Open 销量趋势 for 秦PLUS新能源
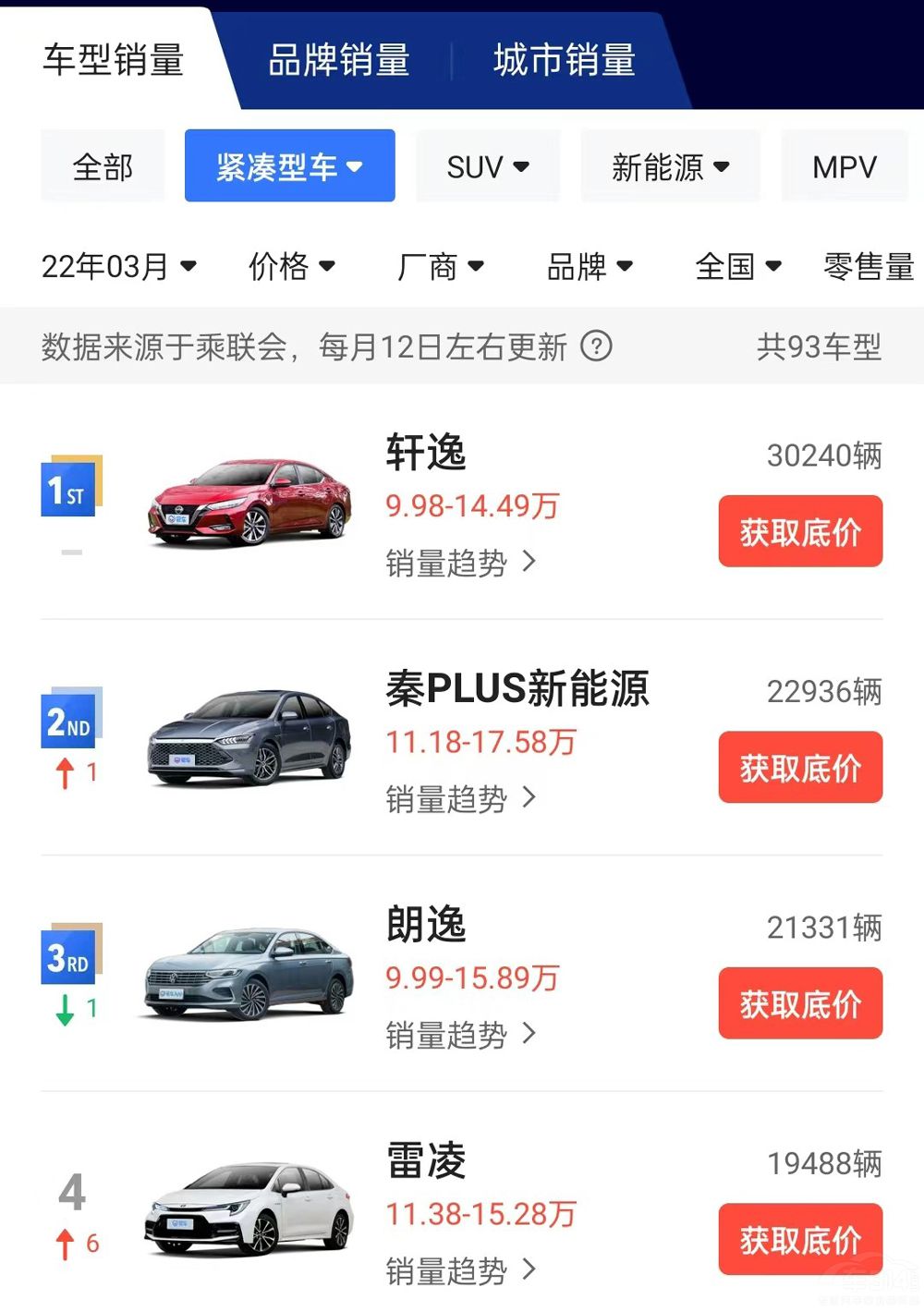Screen dimensions: 924x1311 coord(459,798)
